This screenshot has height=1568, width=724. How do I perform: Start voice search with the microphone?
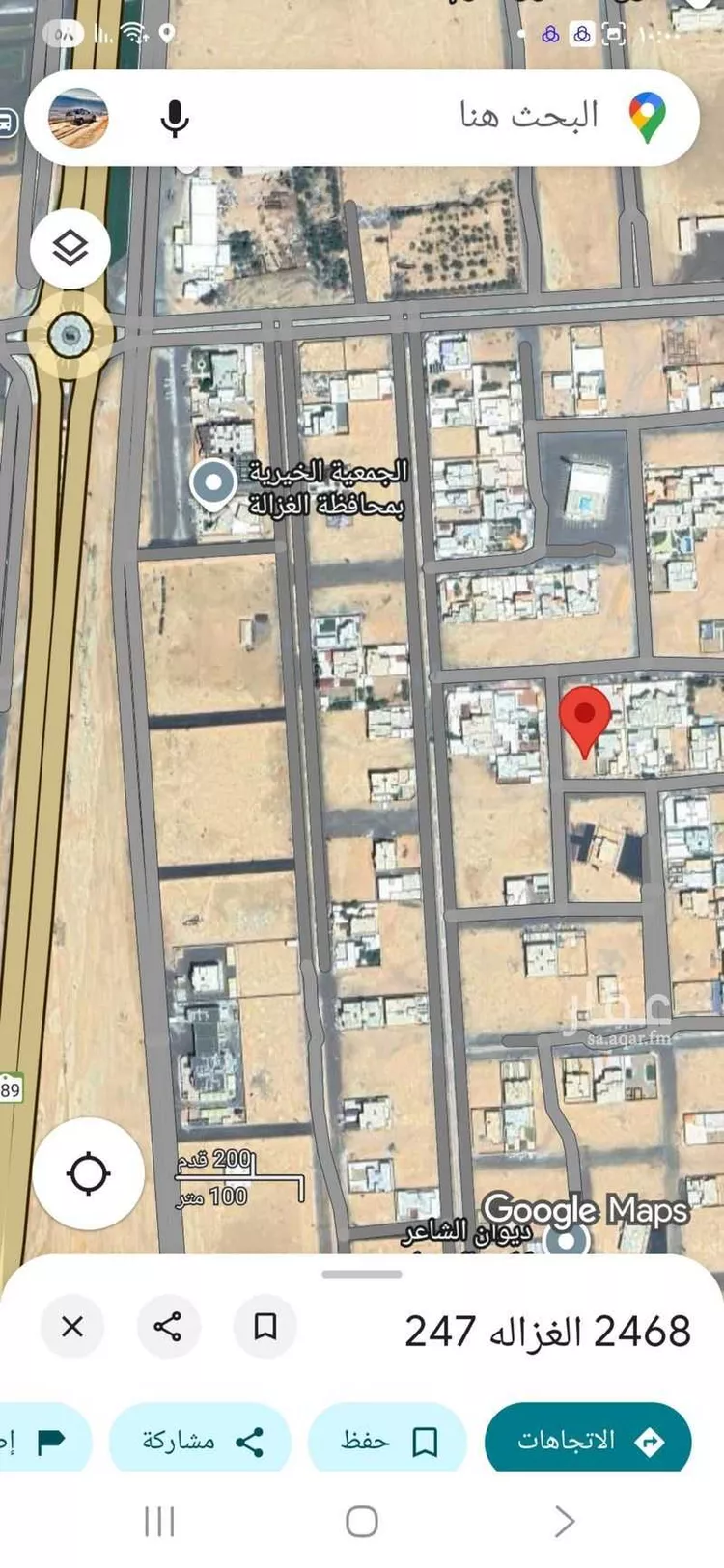click(175, 119)
